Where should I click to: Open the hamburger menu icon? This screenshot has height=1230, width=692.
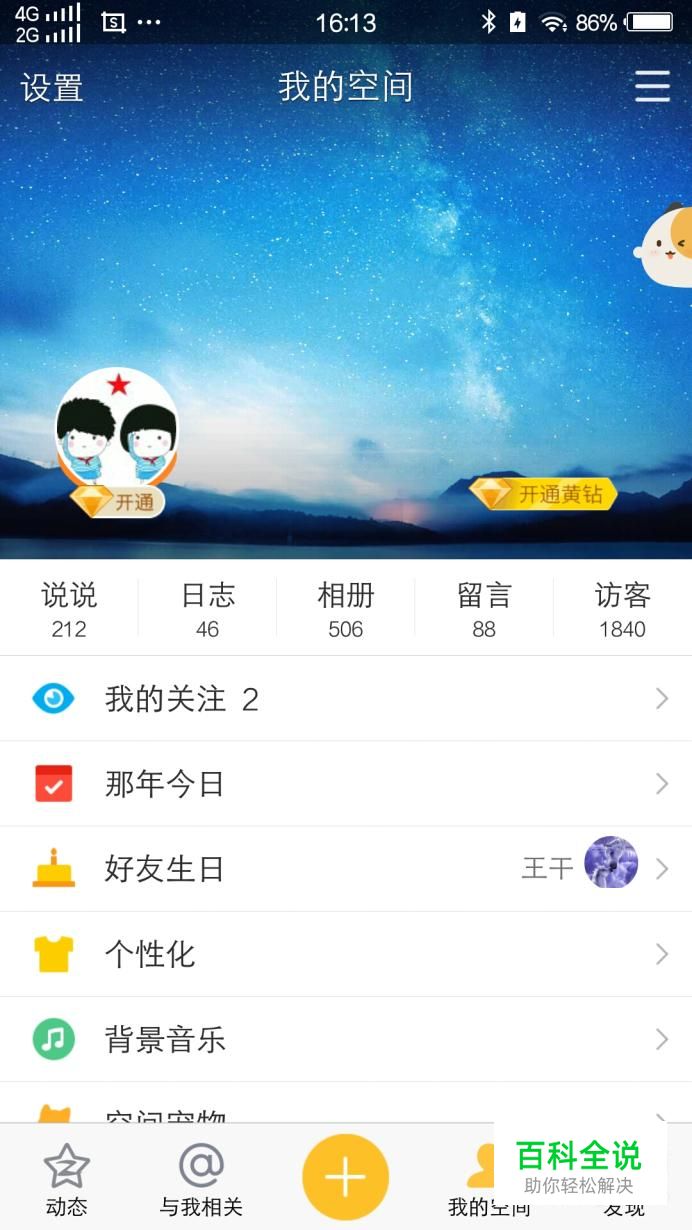coord(652,87)
